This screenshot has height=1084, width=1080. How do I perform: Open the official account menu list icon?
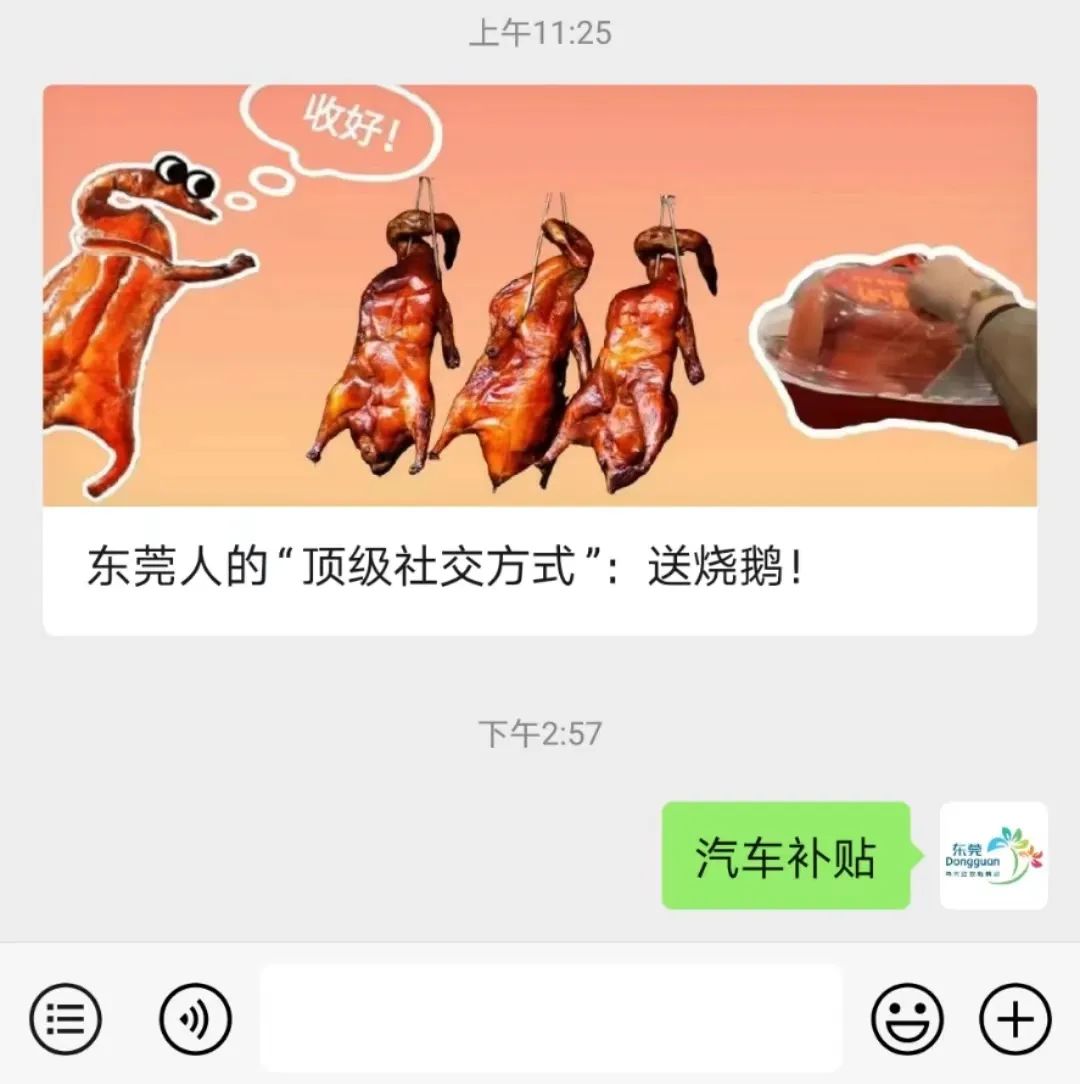click(66, 1018)
